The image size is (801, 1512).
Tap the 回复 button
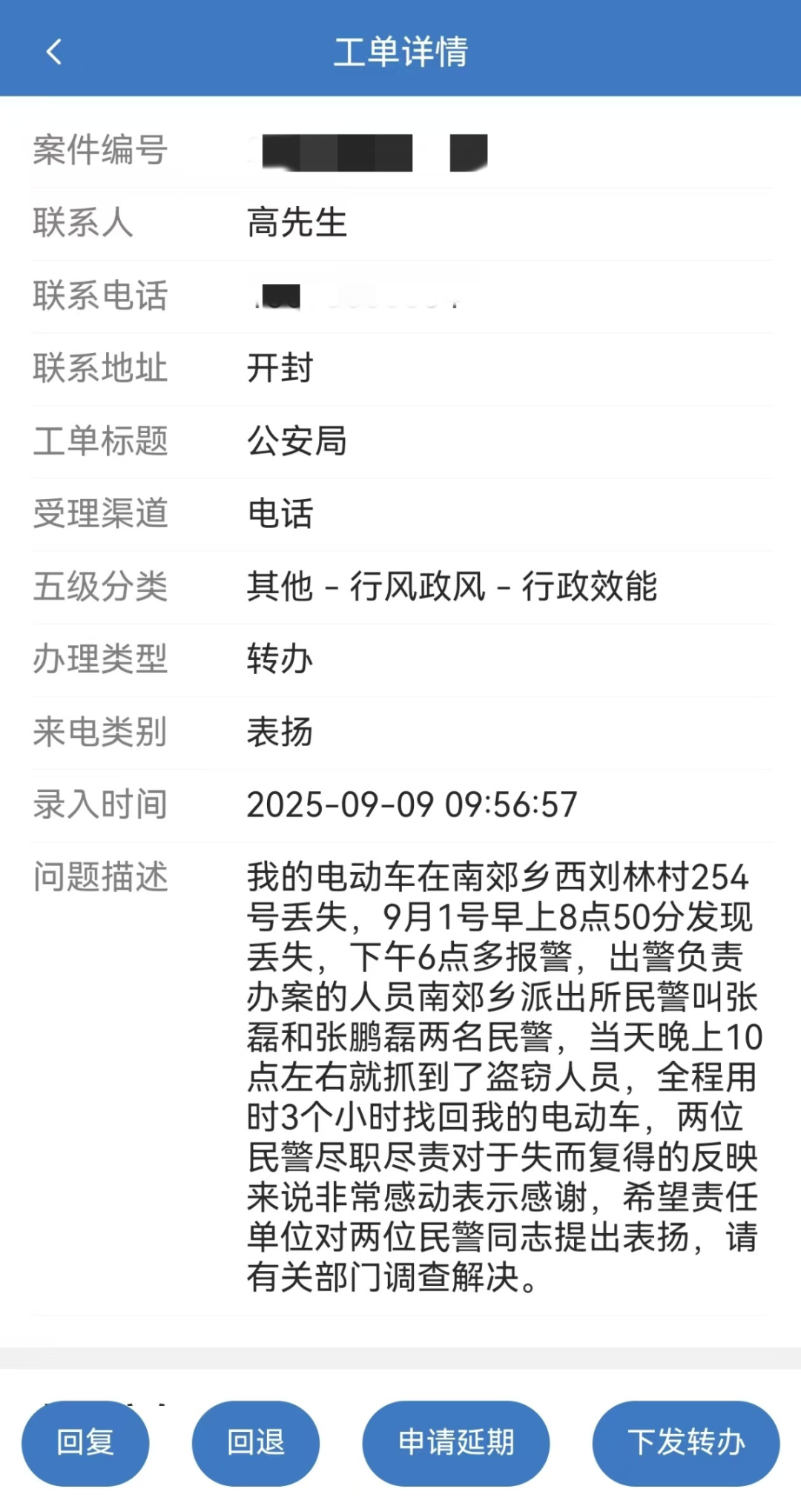point(85,1442)
